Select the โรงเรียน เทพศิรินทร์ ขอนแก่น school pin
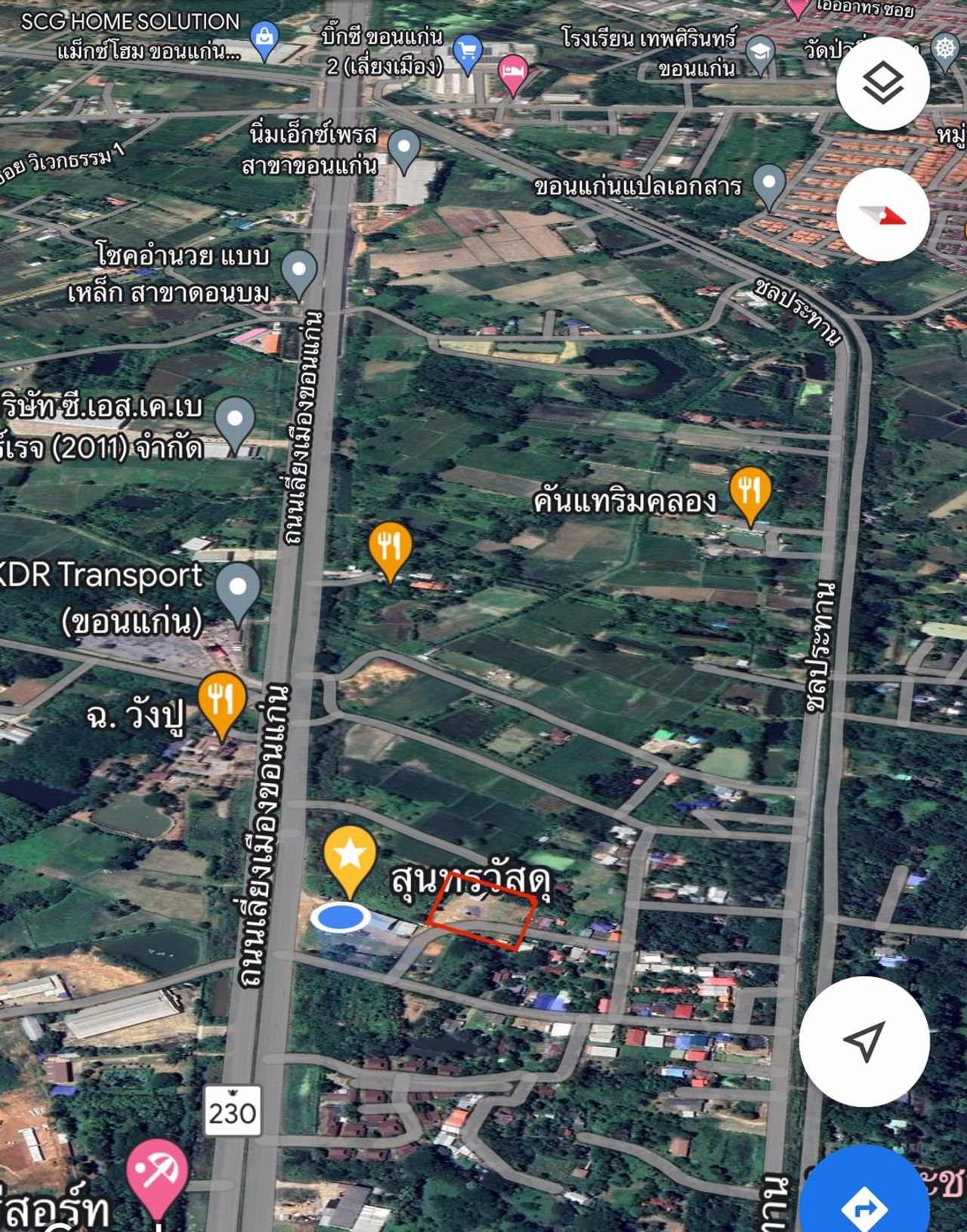The height and width of the screenshot is (1232, 967). [760, 54]
